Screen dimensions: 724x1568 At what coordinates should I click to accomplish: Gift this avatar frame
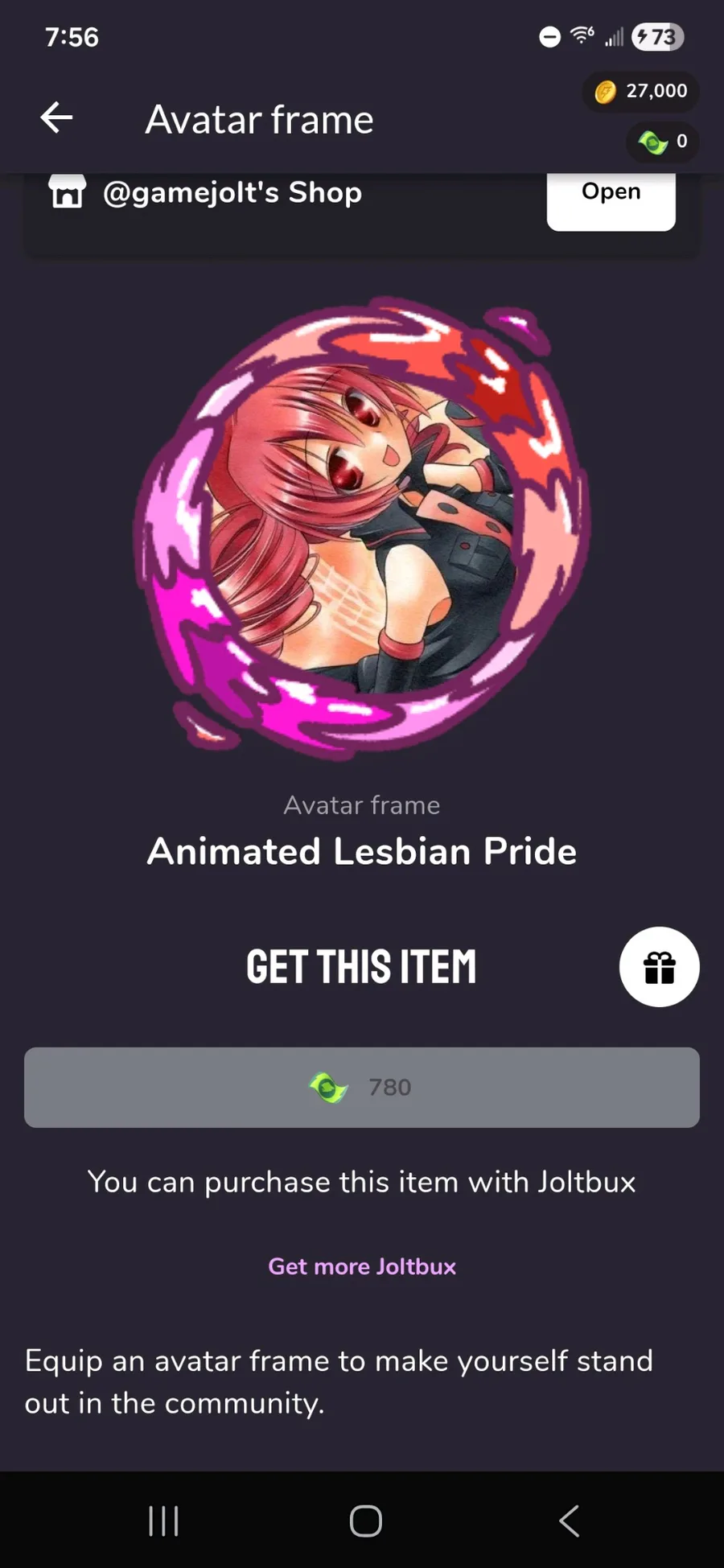[659, 967]
